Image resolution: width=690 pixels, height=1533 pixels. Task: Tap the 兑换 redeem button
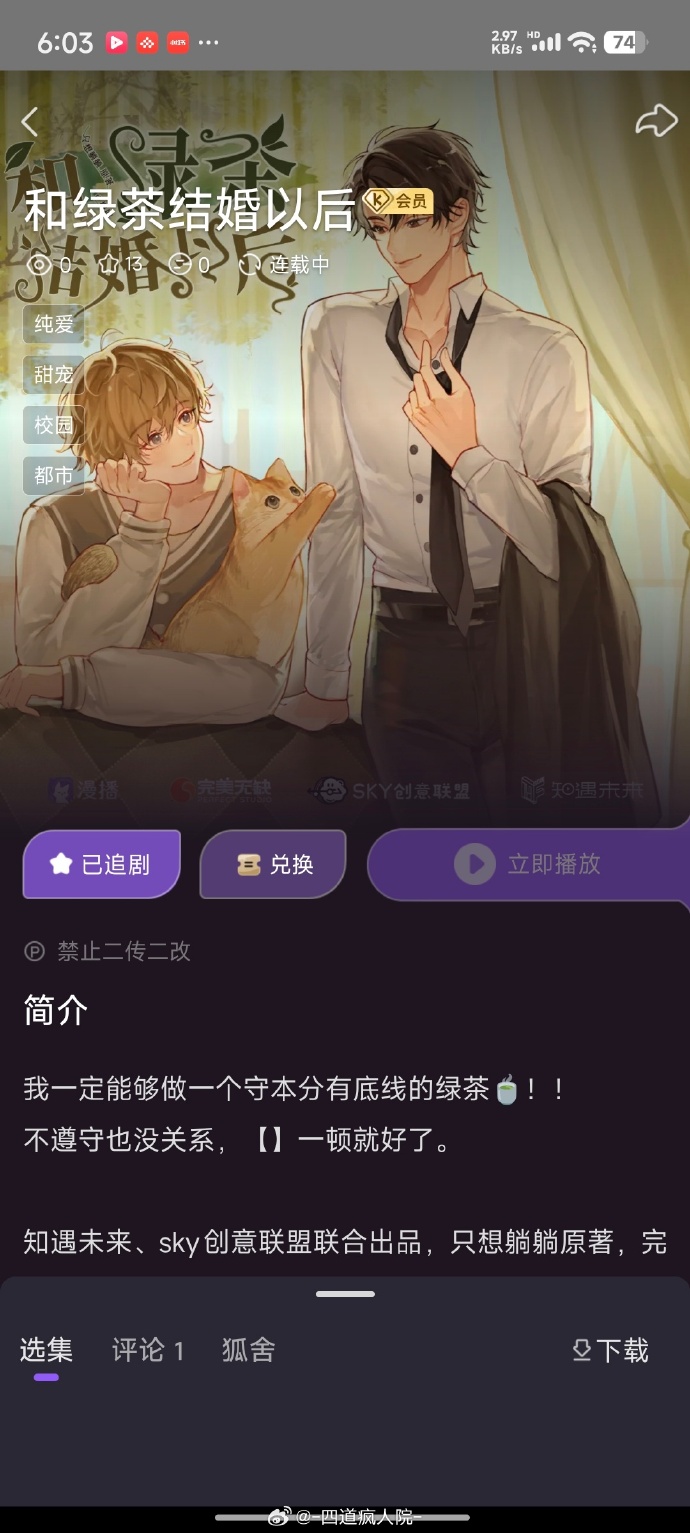pyautogui.click(x=274, y=864)
